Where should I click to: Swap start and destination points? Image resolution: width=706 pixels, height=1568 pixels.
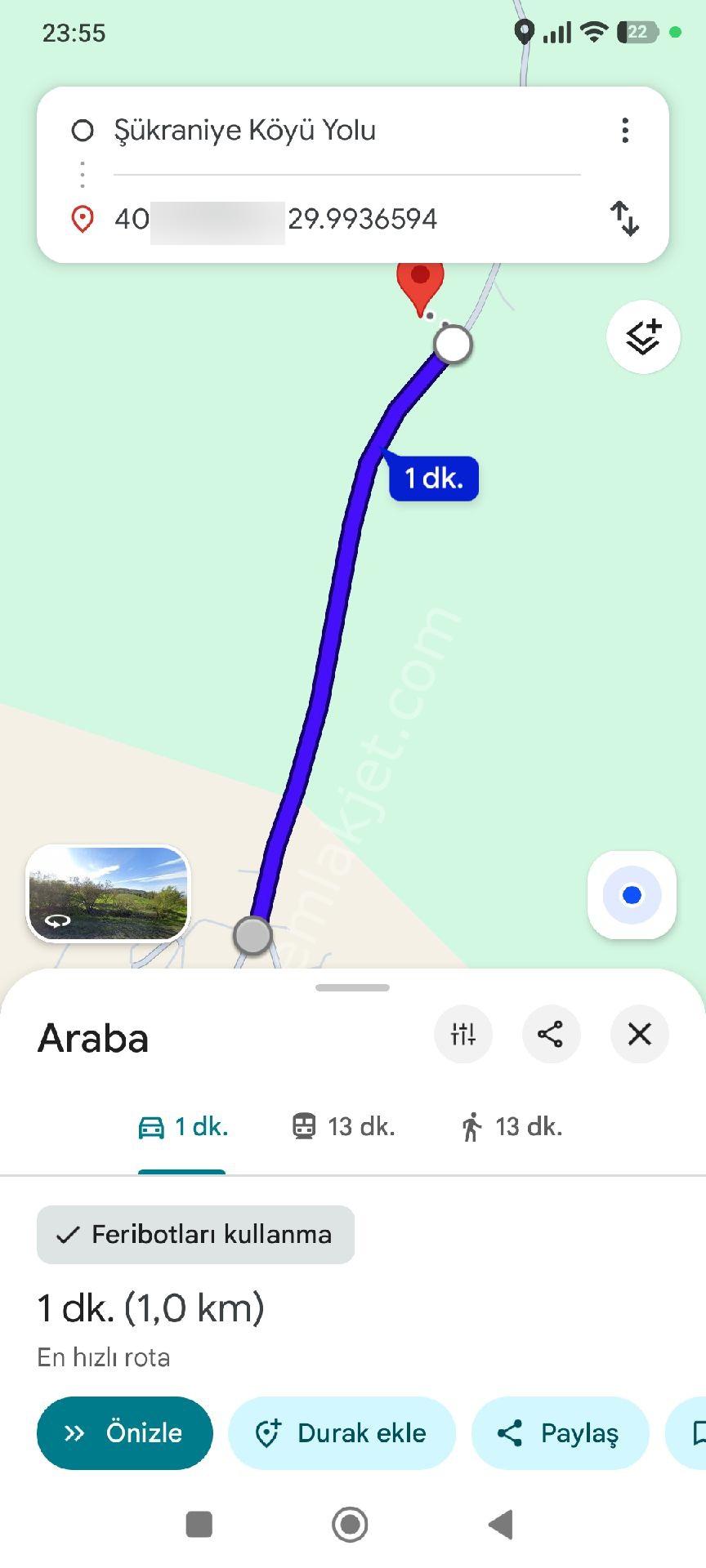tap(625, 219)
